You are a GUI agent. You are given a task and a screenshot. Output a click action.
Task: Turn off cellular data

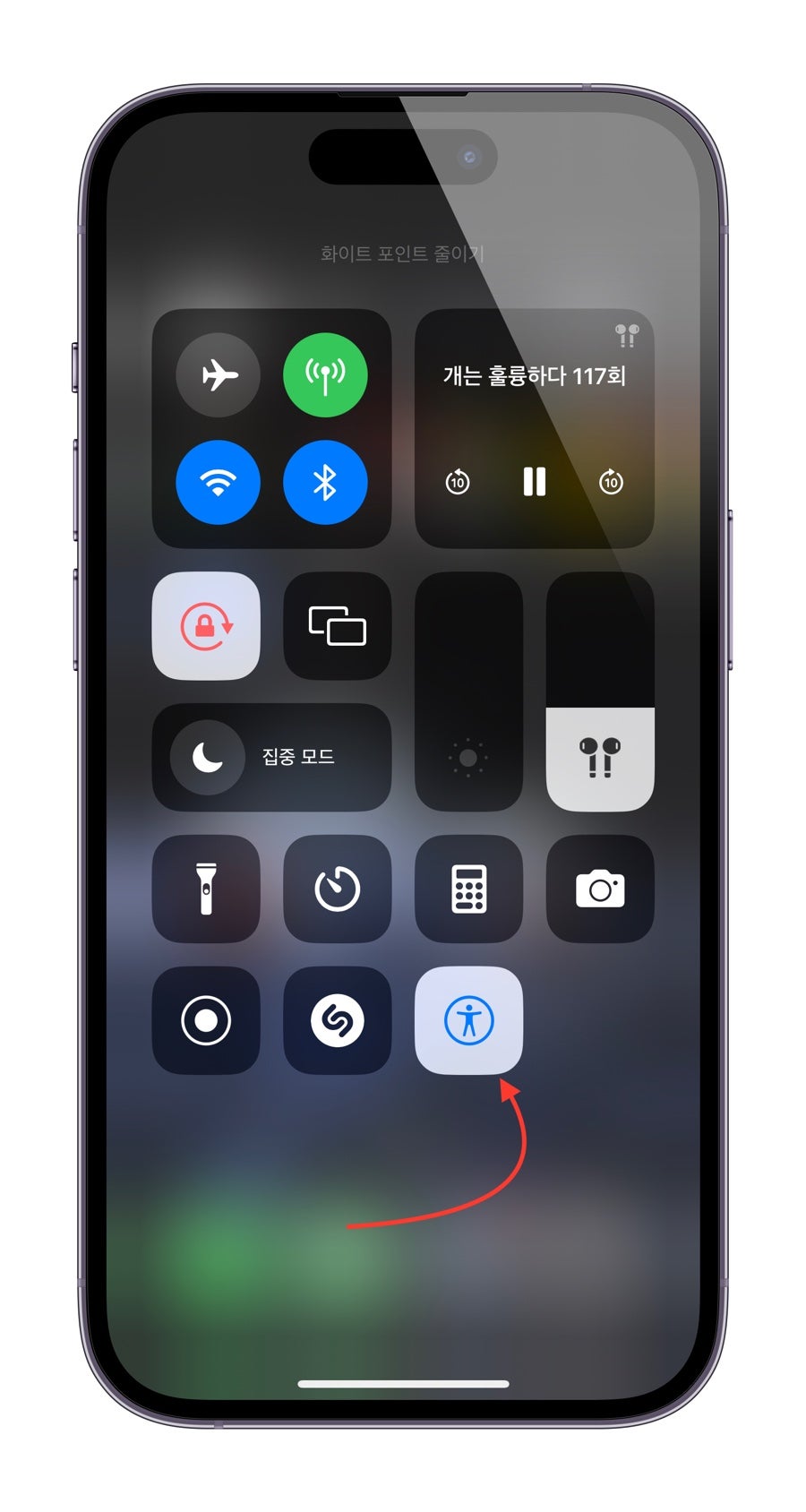tap(325, 374)
